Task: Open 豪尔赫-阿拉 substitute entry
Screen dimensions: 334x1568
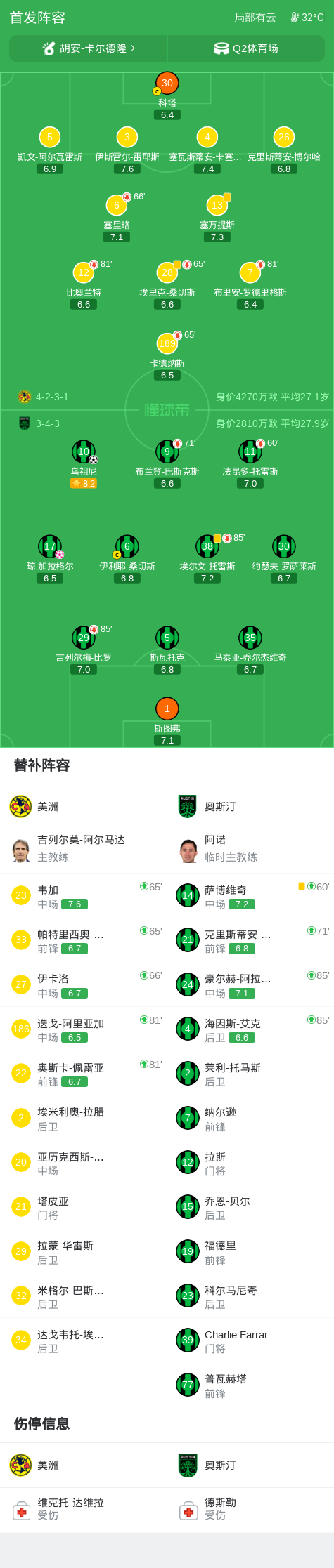Action: coord(250,984)
